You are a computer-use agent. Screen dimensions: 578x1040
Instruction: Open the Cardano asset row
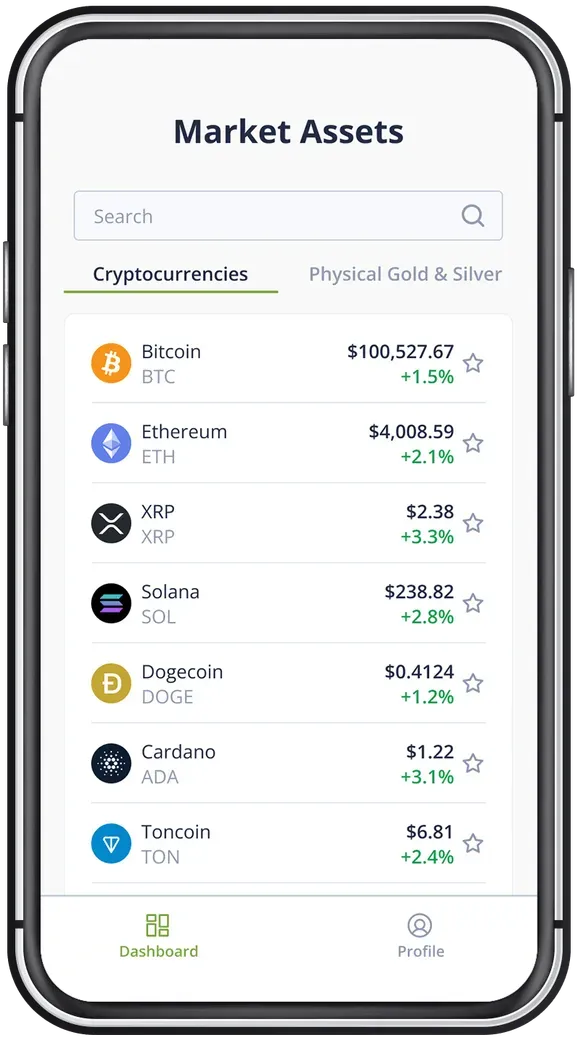point(288,763)
